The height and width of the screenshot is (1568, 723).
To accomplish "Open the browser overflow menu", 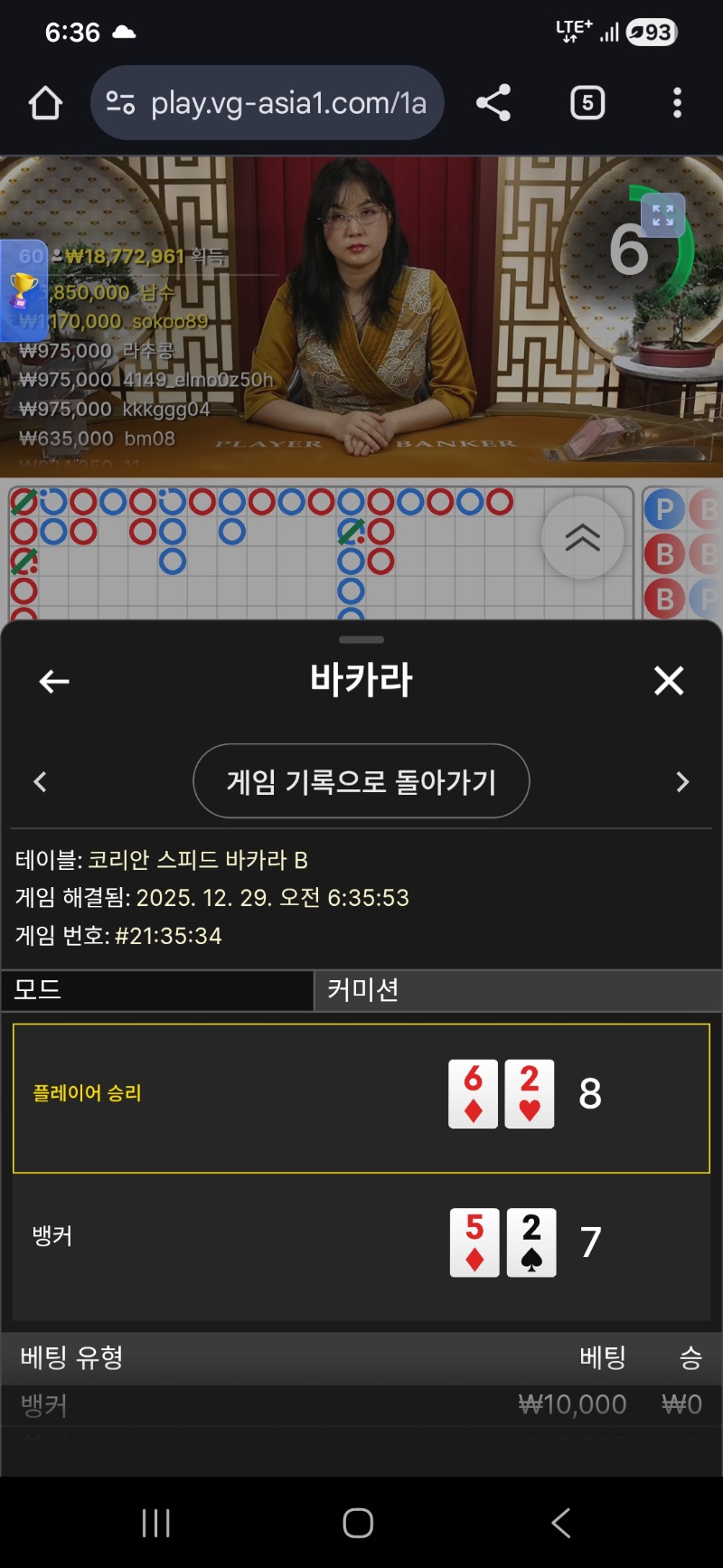I will 677,103.
